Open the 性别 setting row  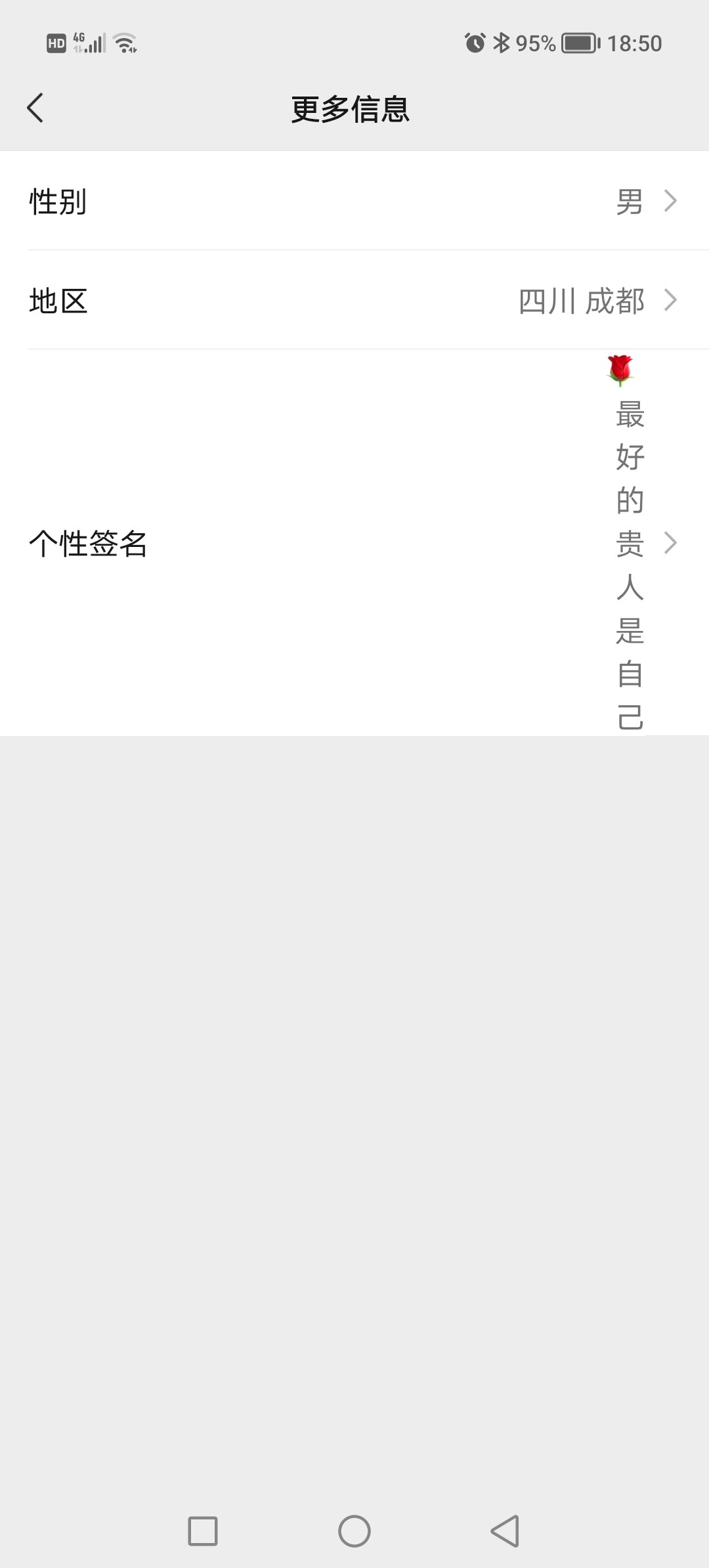pos(354,201)
